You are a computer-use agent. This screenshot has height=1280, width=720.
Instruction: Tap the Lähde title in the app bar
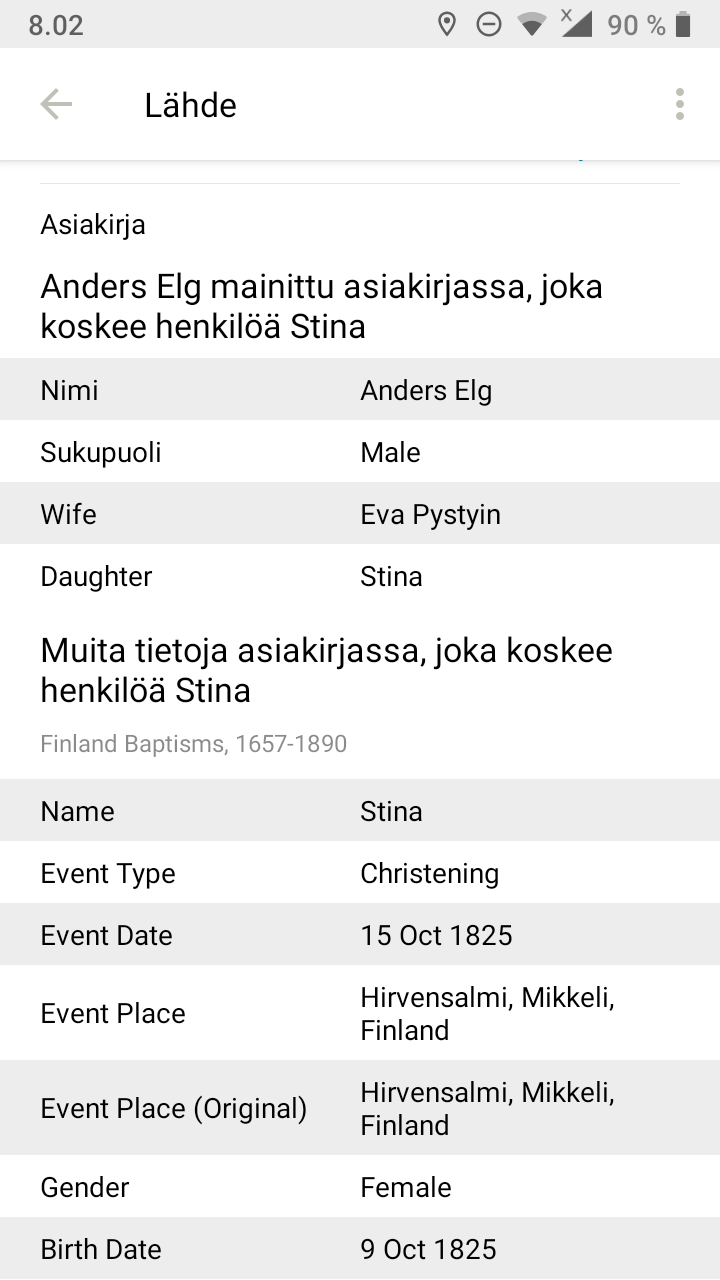click(x=190, y=104)
